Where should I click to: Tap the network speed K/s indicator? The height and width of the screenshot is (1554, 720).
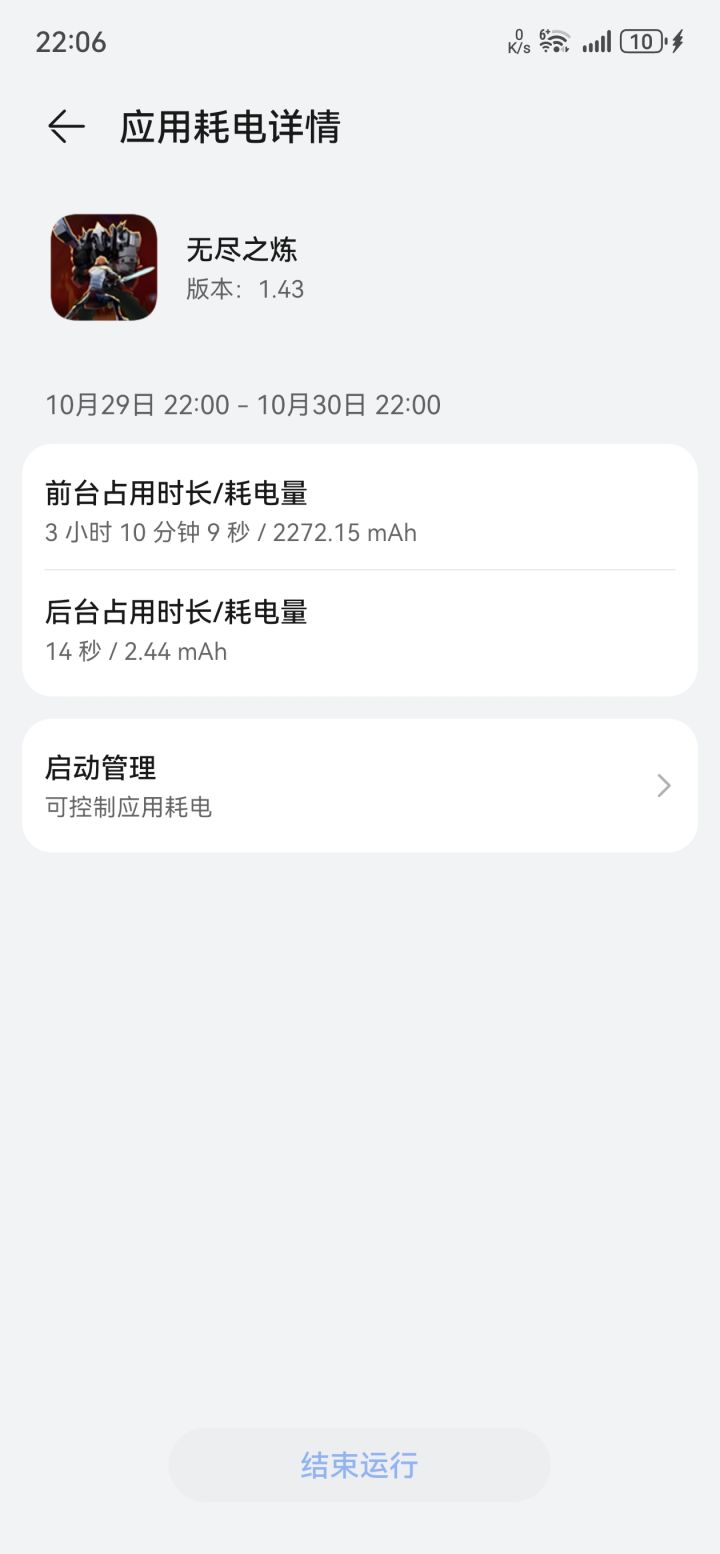click(516, 42)
